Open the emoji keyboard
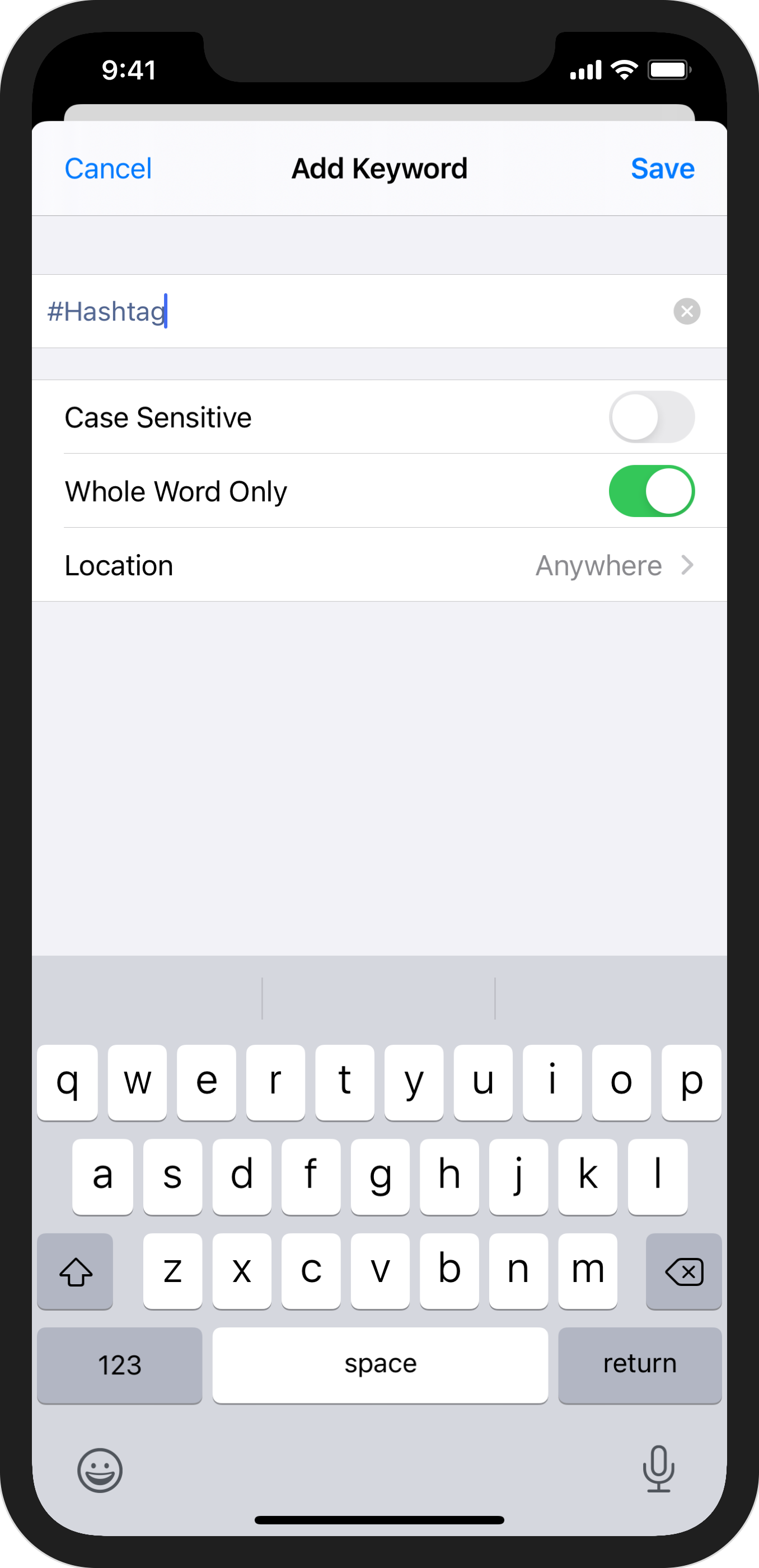The height and width of the screenshot is (1568, 759). point(100,1470)
